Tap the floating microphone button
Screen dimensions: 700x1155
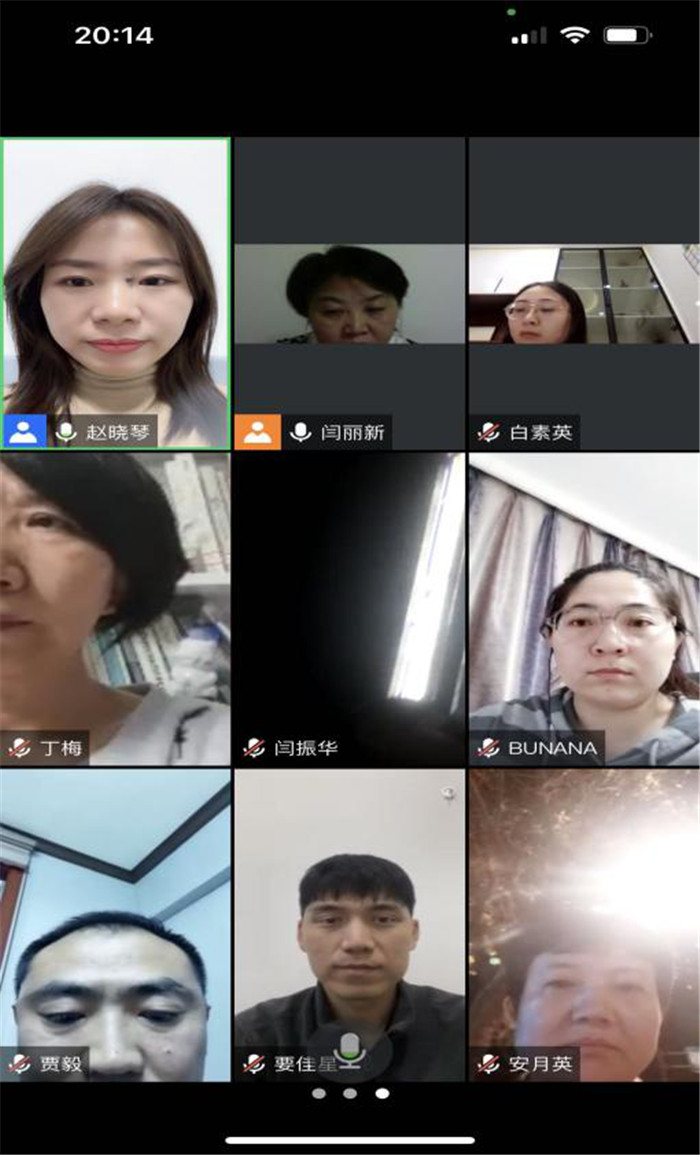coord(348,1049)
